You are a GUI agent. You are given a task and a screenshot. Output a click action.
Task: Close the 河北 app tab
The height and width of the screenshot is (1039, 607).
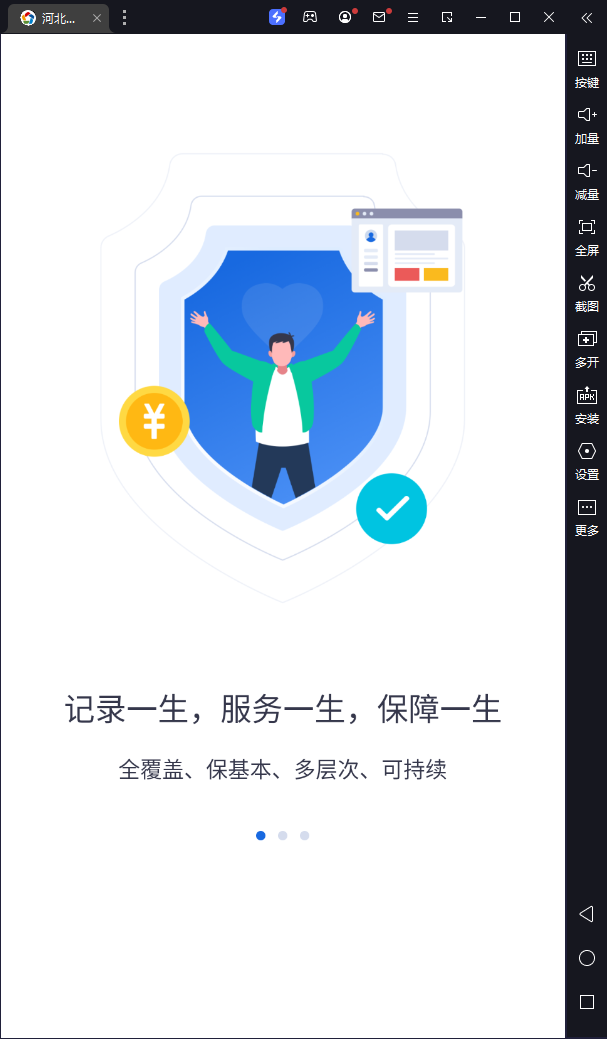pyautogui.click(x=97, y=18)
